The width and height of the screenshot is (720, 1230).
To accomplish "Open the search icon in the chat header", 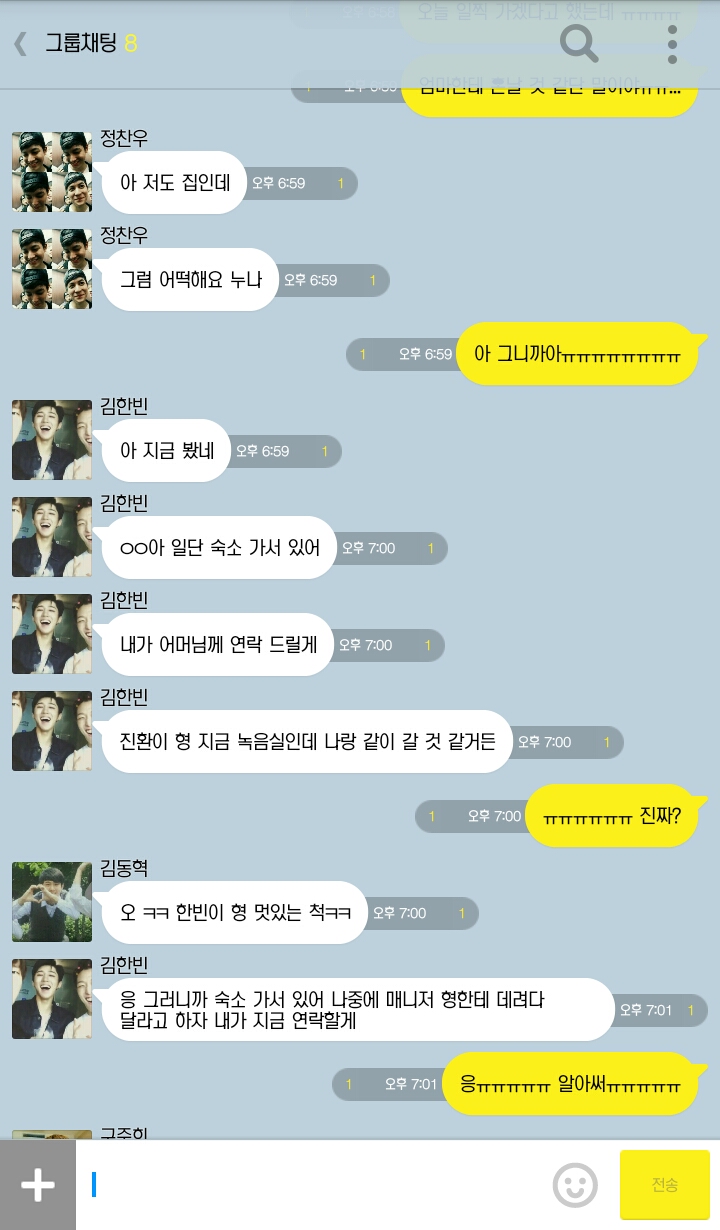I will coord(578,43).
